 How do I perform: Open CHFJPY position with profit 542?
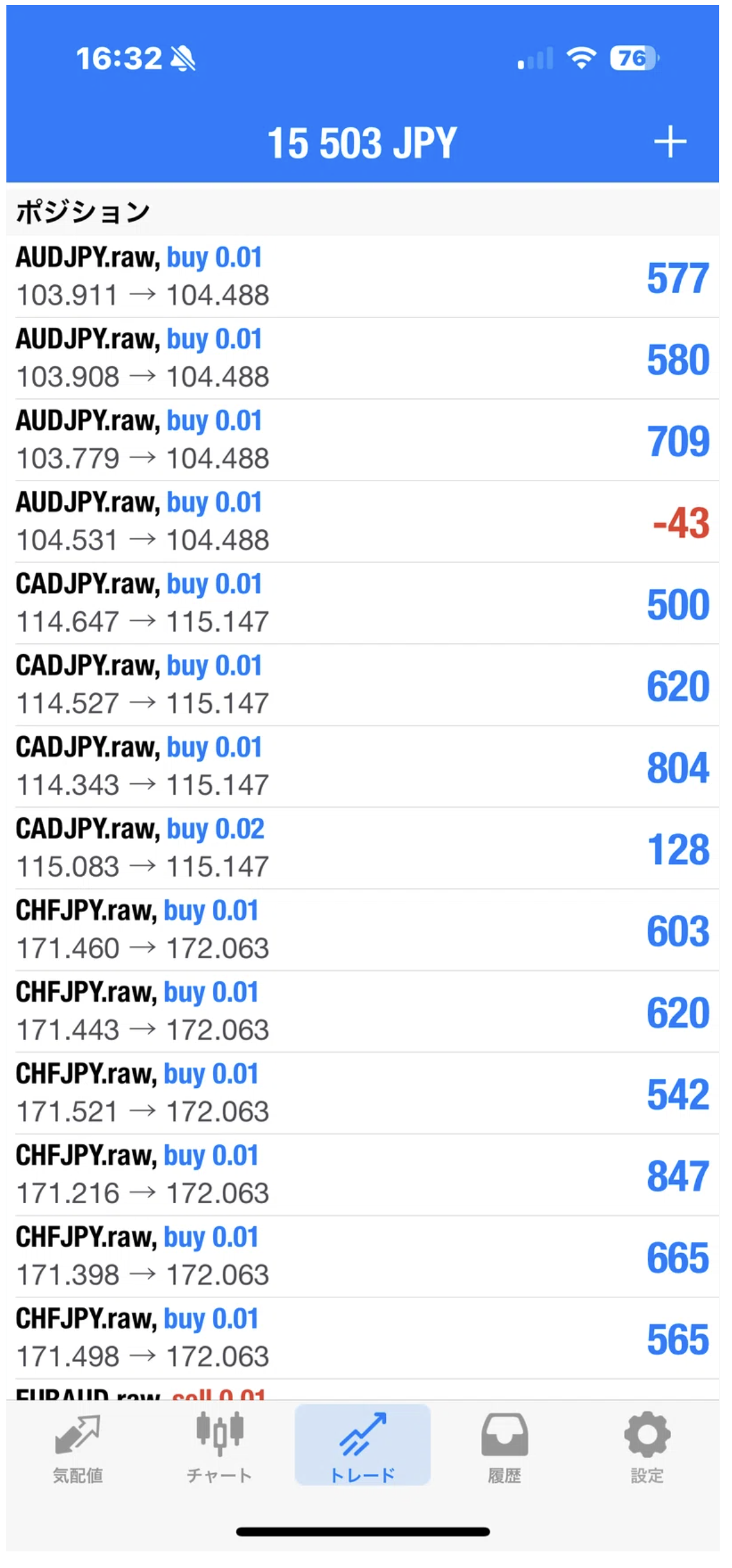(362, 1092)
